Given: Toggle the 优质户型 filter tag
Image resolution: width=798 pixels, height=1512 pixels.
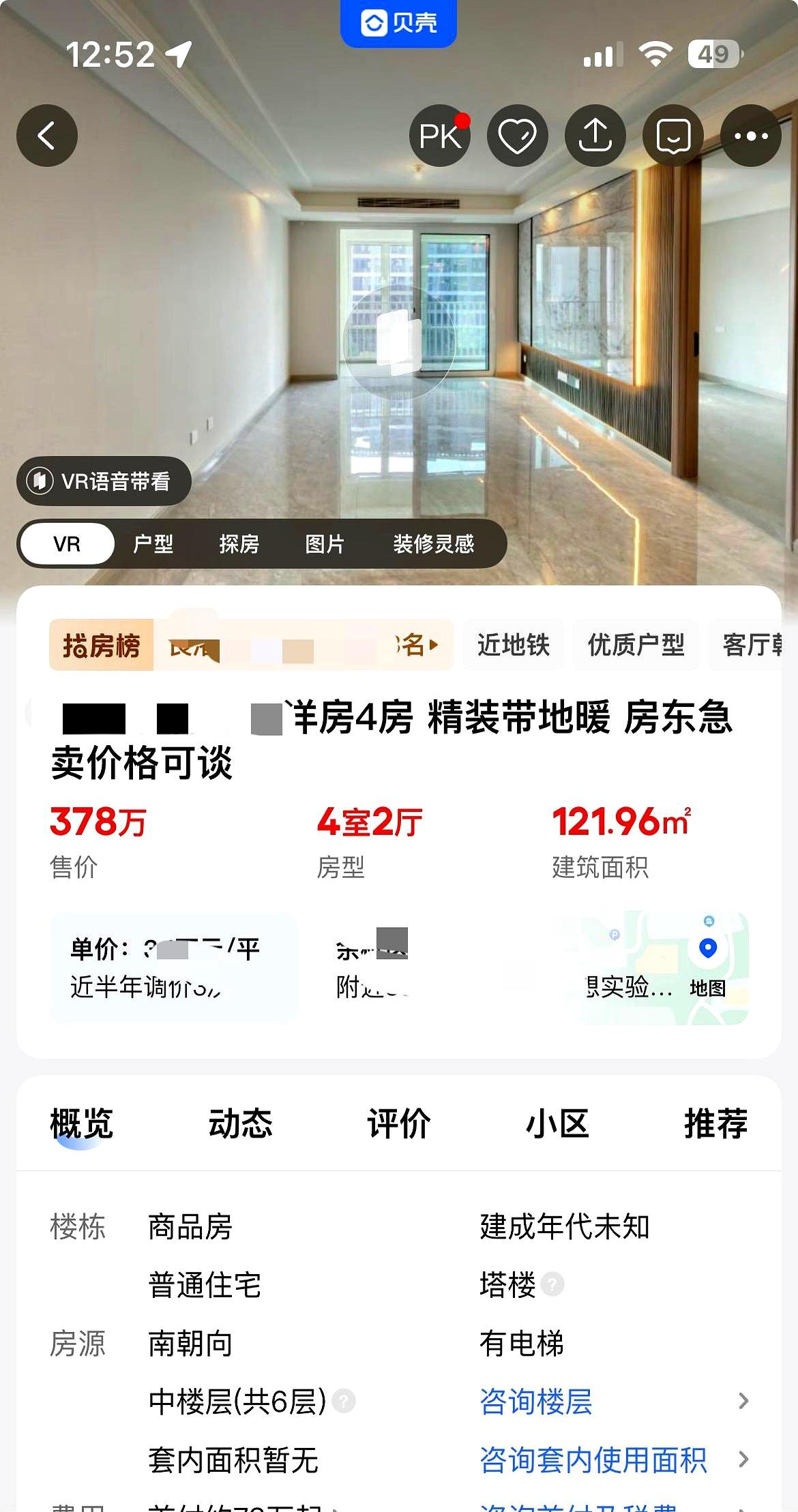Looking at the screenshot, I should pos(636,646).
